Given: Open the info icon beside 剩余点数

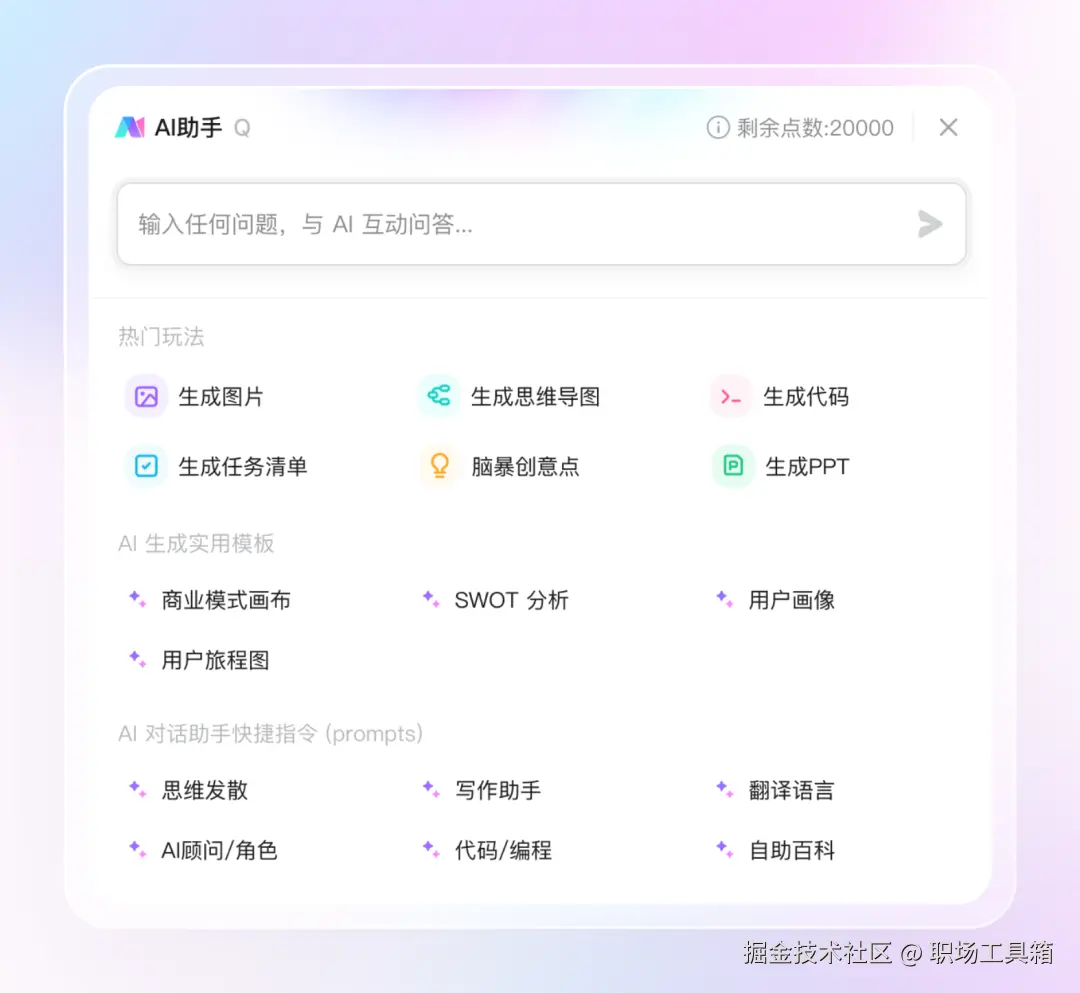Looking at the screenshot, I should click(x=717, y=128).
